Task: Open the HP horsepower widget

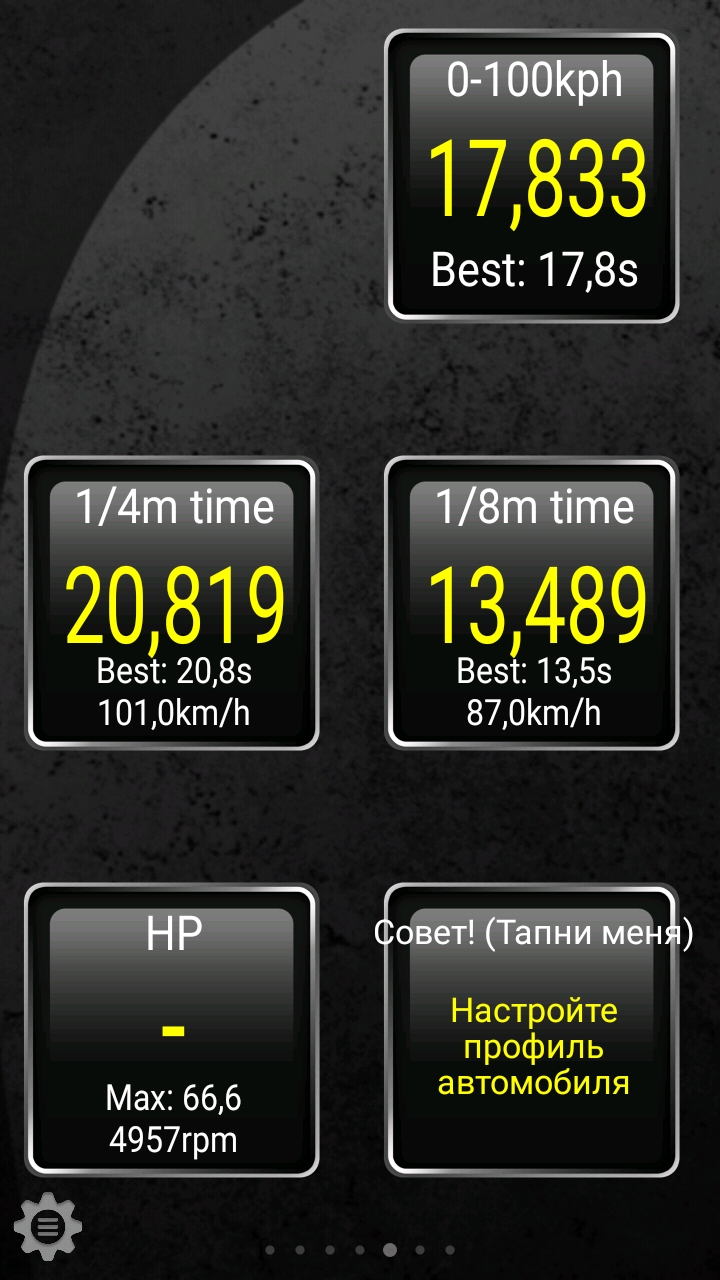Action: click(x=172, y=1030)
